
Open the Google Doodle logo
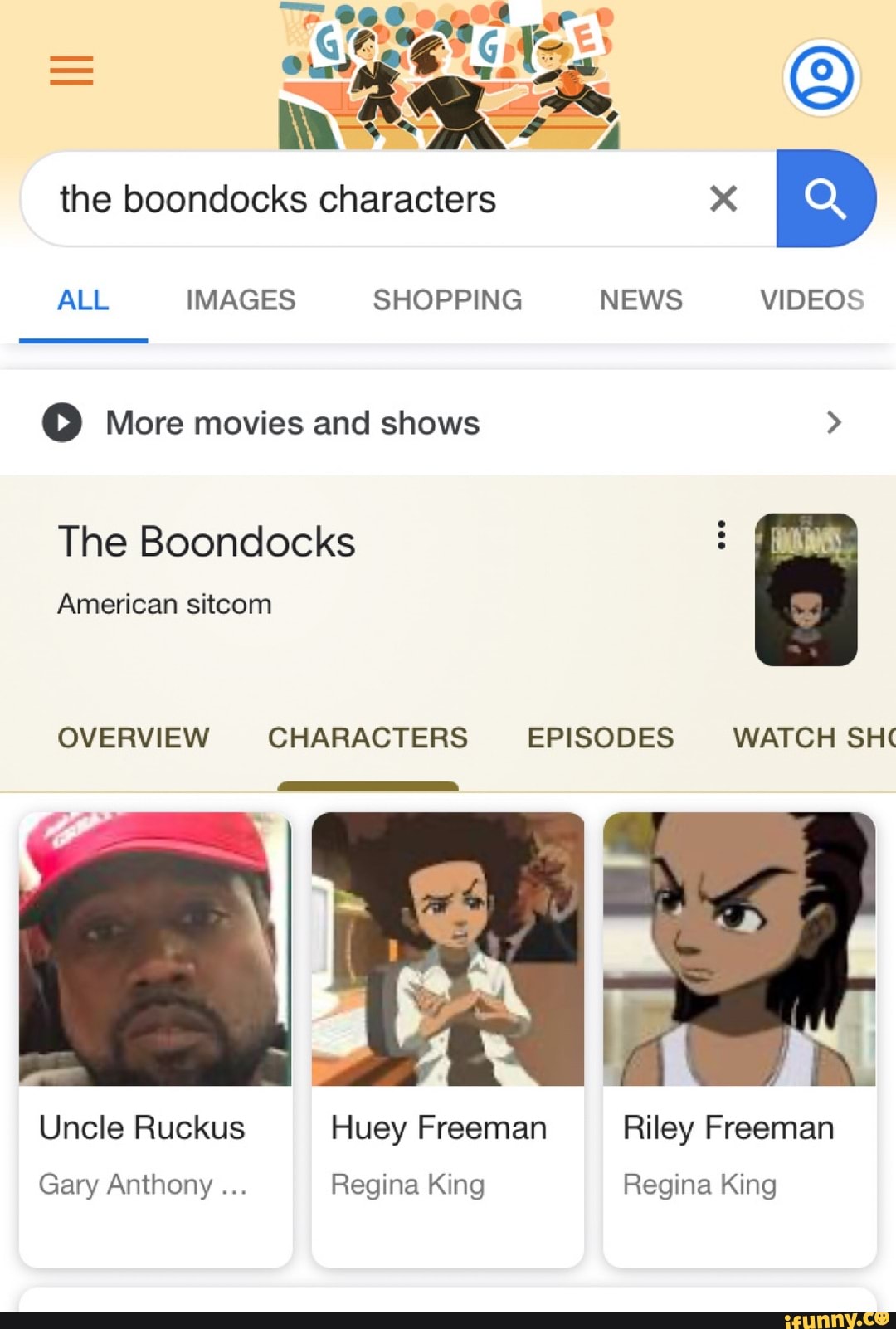pyautogui.click(x=448, y=71)
